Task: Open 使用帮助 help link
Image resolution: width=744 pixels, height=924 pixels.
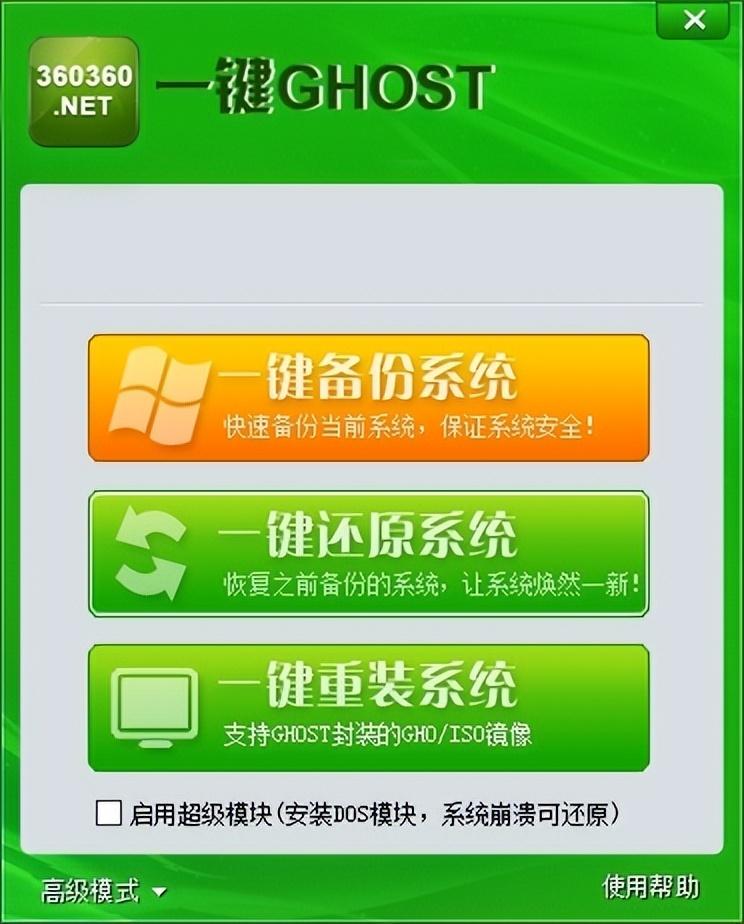Action: 651,886
